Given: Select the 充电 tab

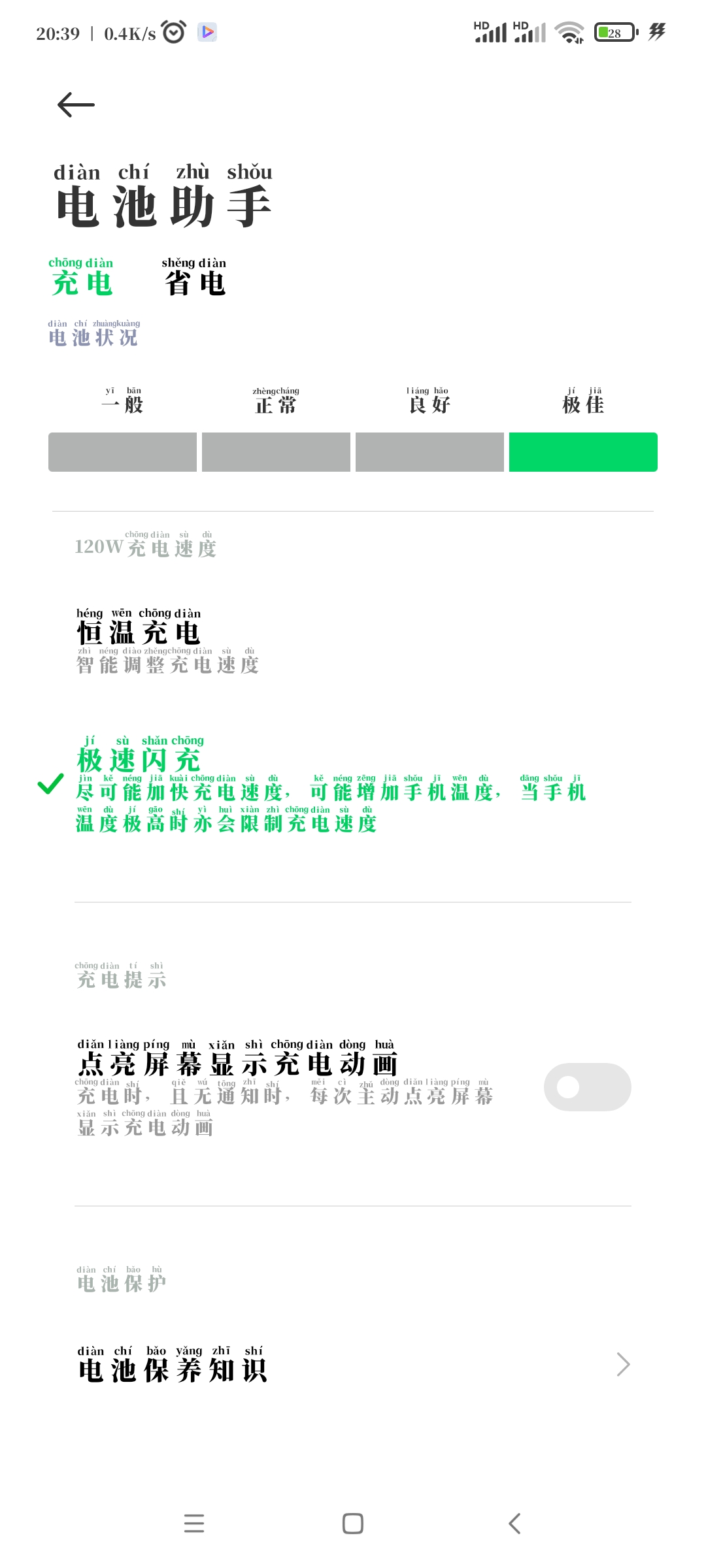Looking at the screenshot, I should (81, 278).
